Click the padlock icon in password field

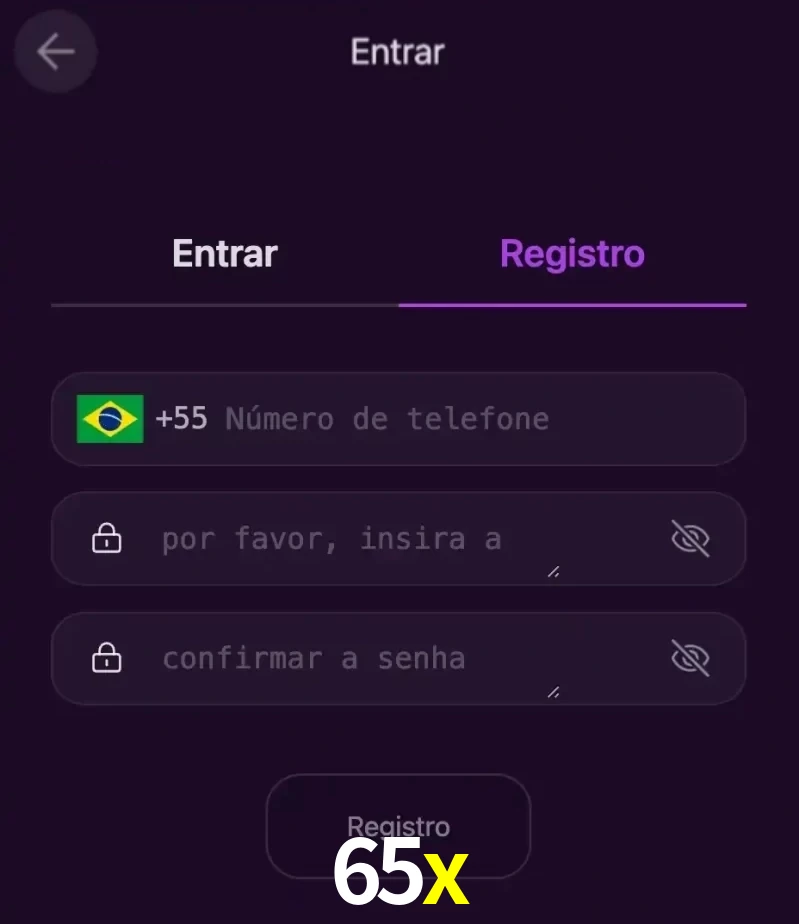tap(107, 538)
